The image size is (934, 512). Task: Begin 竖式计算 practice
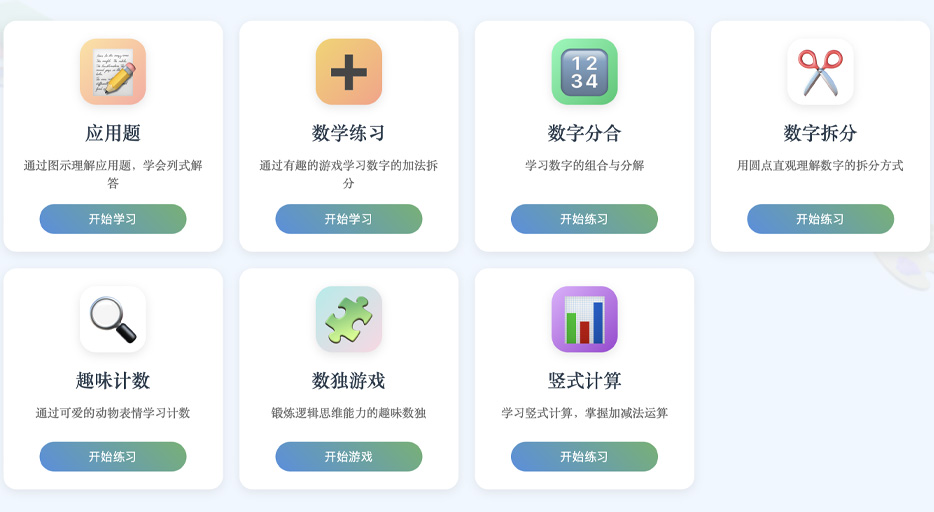(584, 457)
